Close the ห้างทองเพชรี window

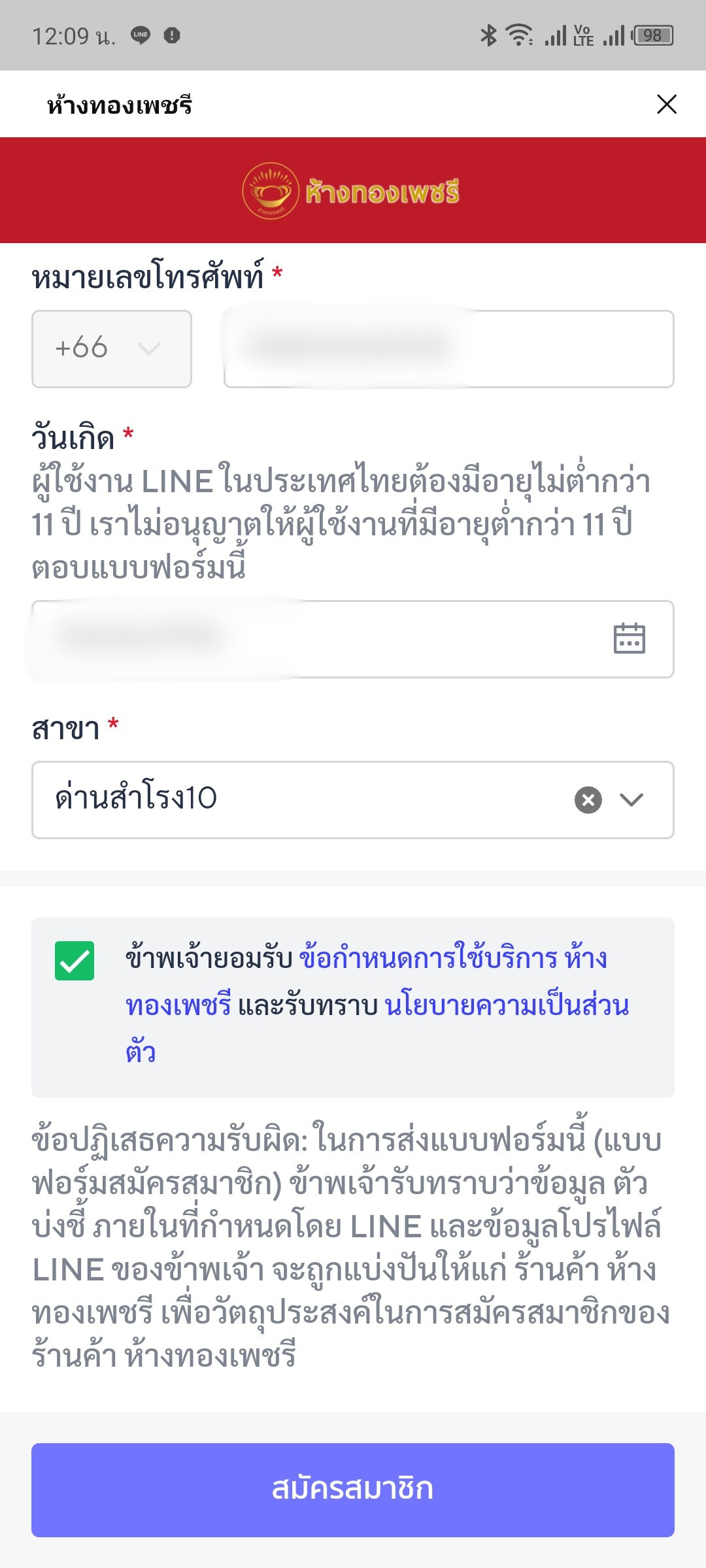click(666, 104)
